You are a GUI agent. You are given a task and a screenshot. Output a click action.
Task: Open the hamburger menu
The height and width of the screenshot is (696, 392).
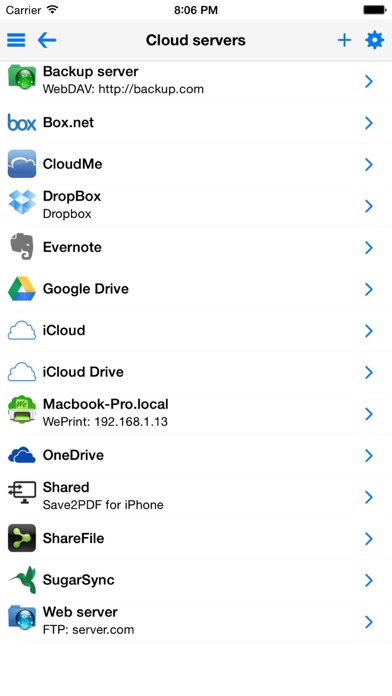(x=16, y=40)
